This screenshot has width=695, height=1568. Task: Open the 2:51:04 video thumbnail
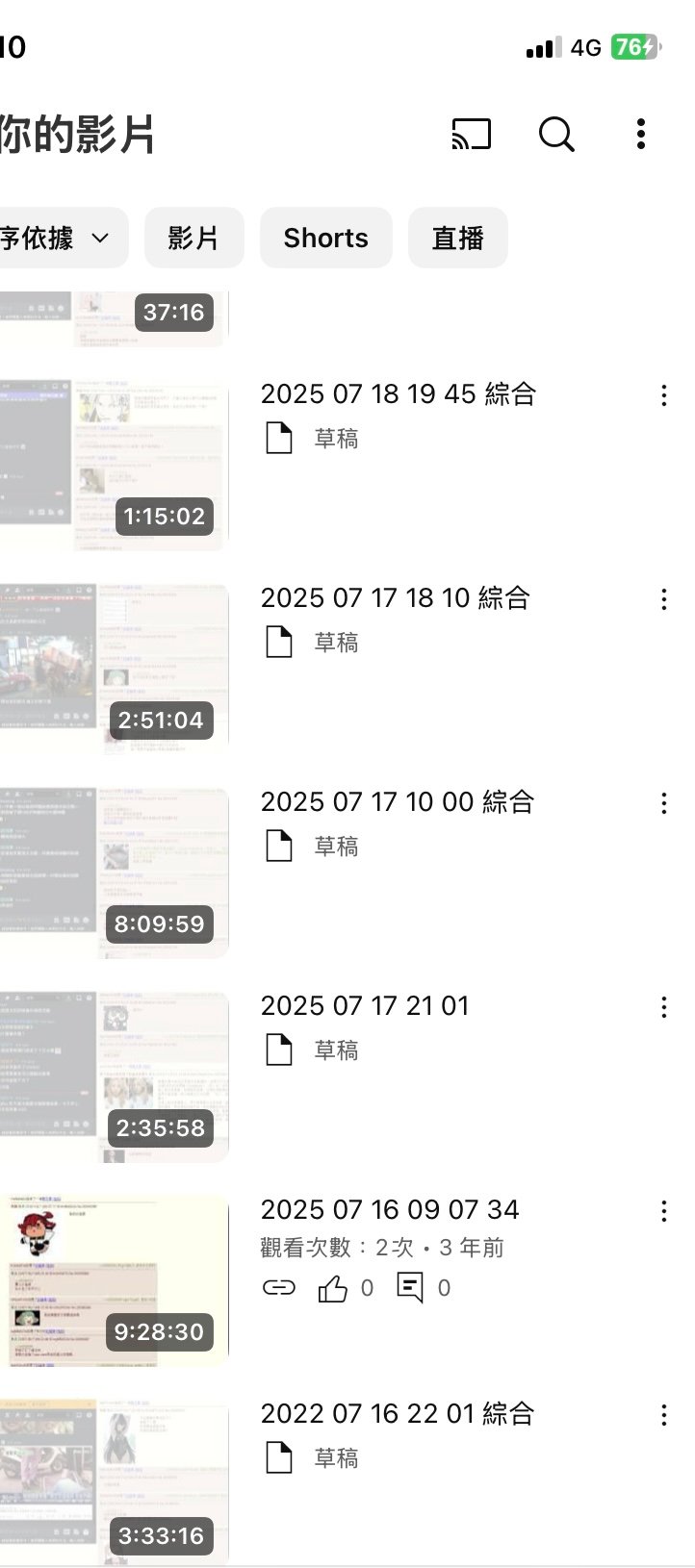tap(114, 669)
